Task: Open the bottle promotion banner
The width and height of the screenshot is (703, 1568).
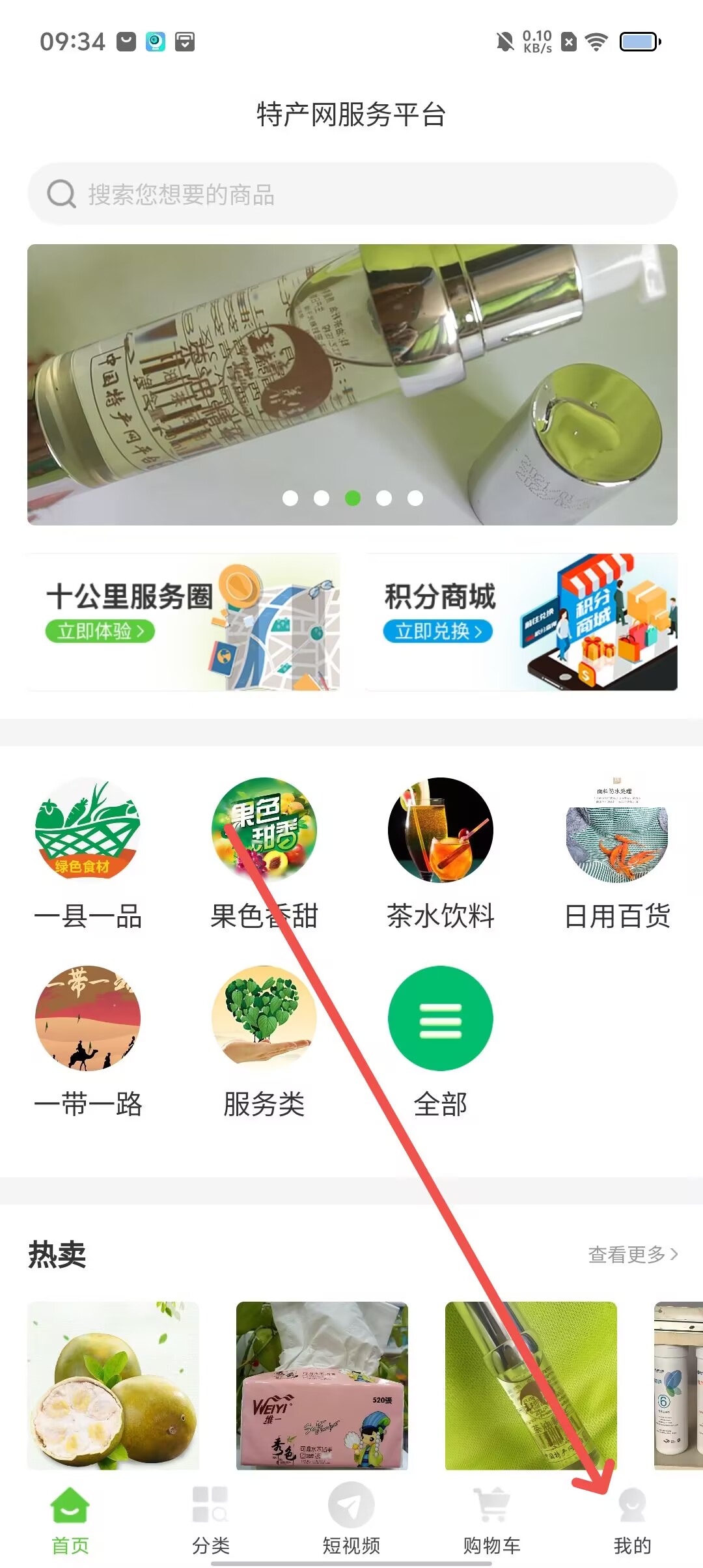Action: [351, 384]
